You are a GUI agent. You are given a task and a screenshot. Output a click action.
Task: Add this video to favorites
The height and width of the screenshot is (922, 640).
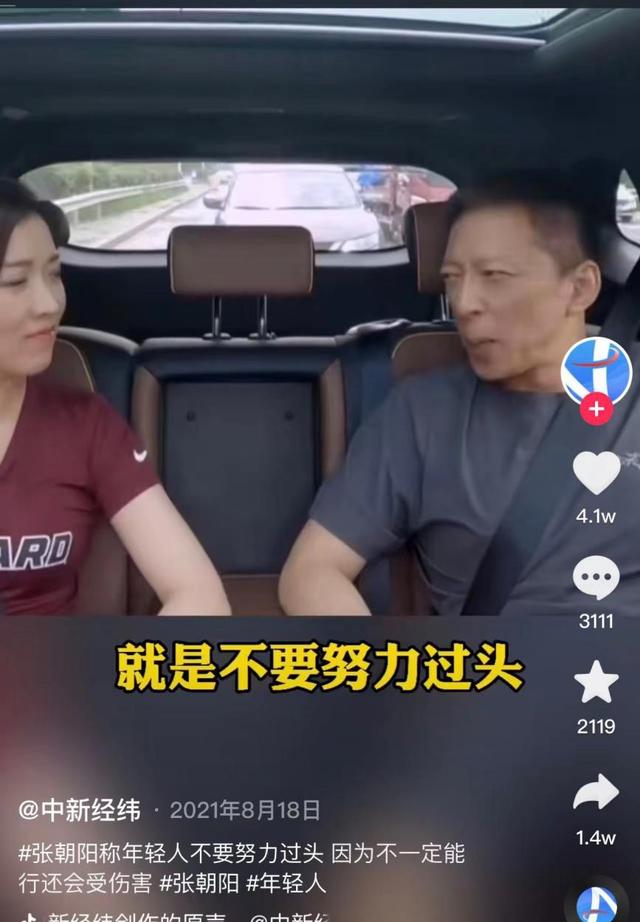596,683
